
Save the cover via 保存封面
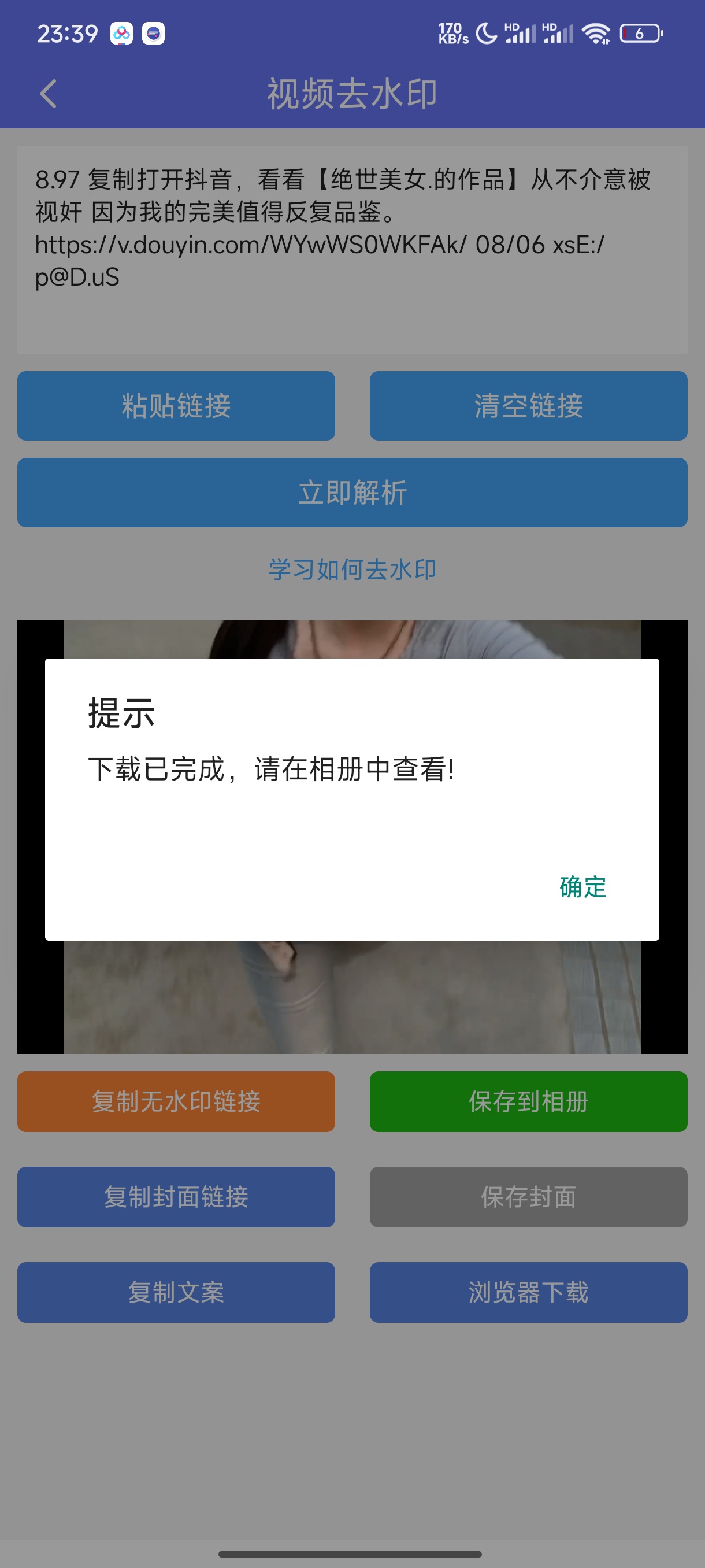click(x=528, y=1197)
